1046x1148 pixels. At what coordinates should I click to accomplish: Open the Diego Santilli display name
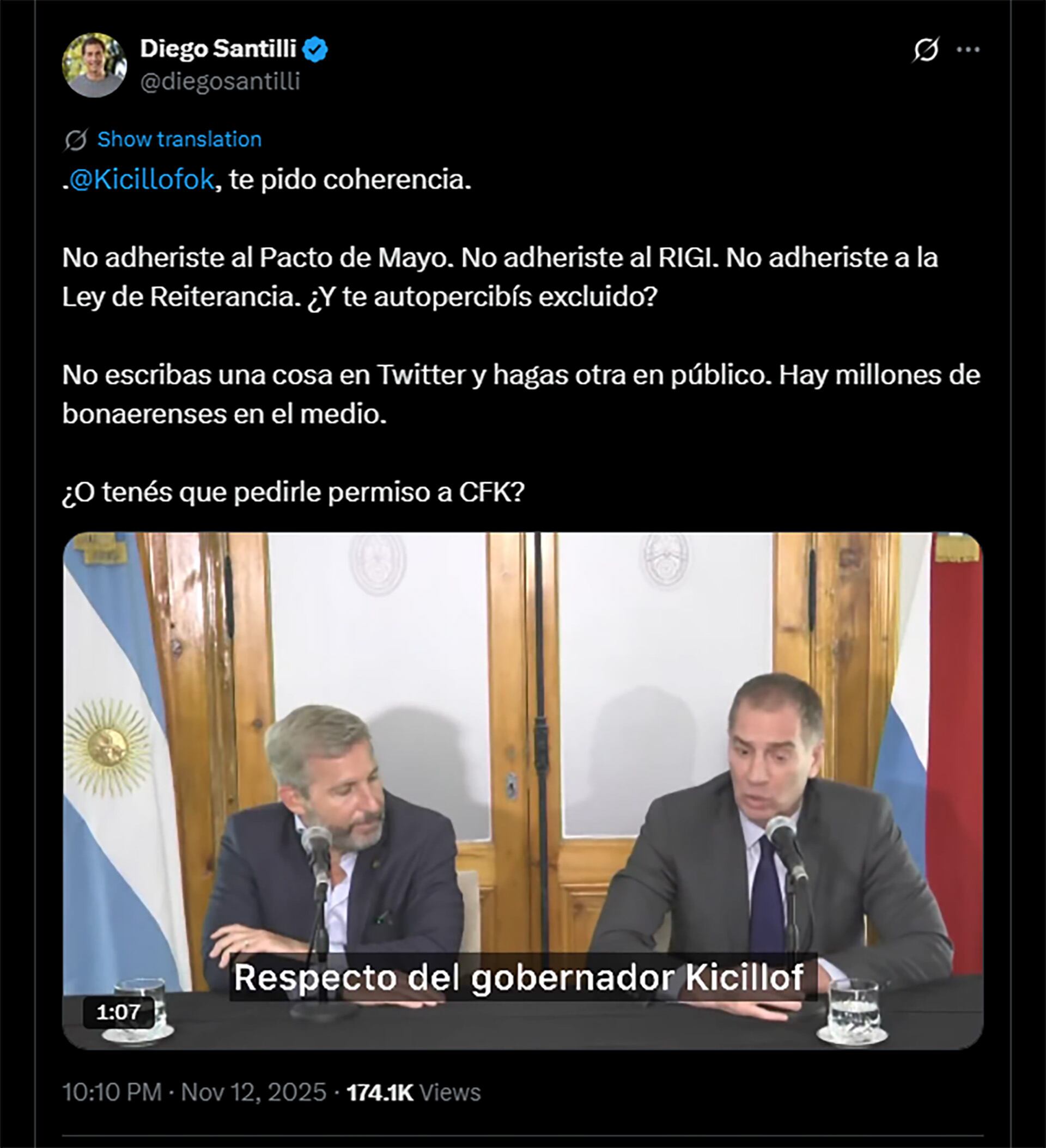pos(218,49)
